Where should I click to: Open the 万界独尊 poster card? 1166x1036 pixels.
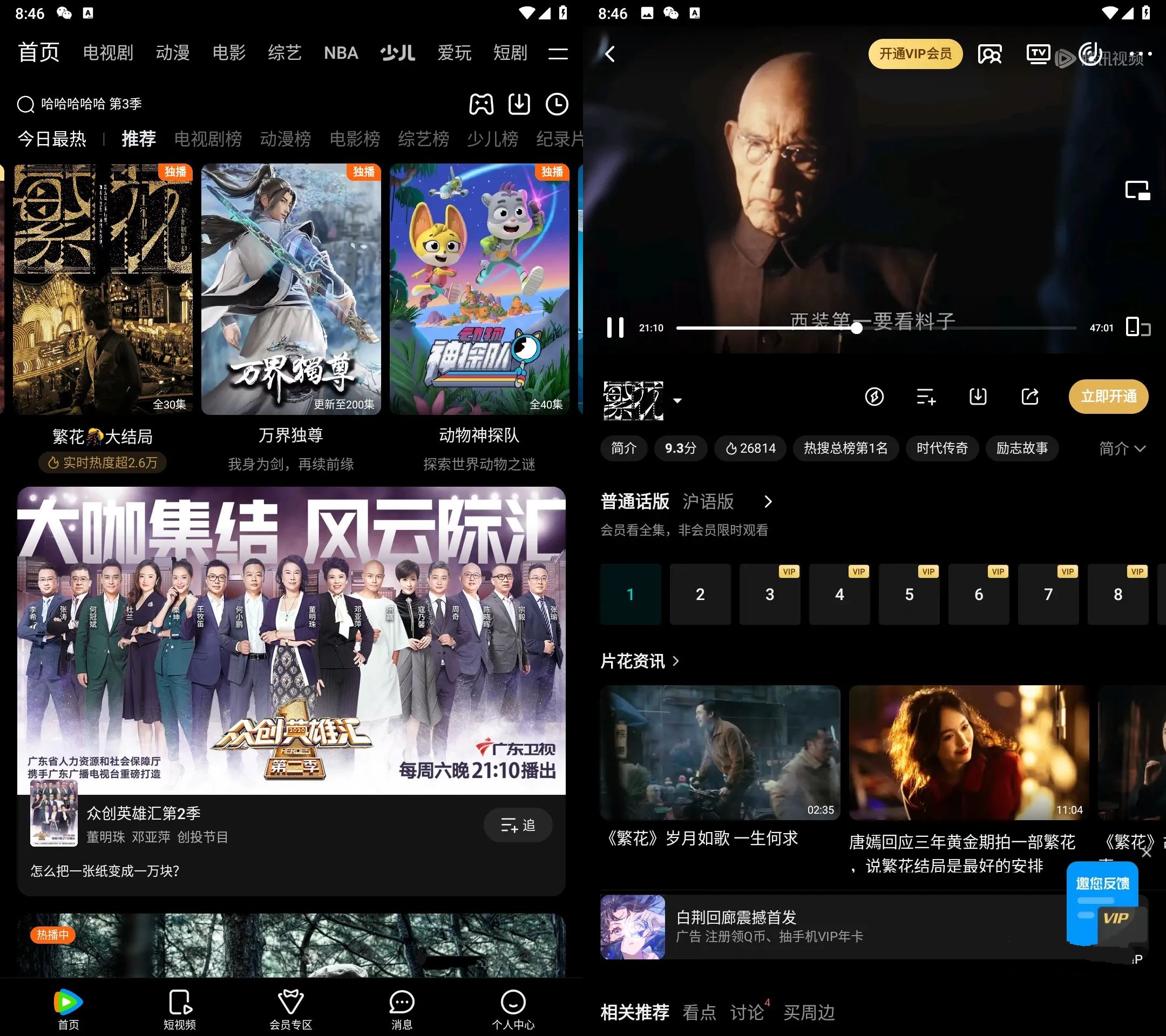[291, 289]
